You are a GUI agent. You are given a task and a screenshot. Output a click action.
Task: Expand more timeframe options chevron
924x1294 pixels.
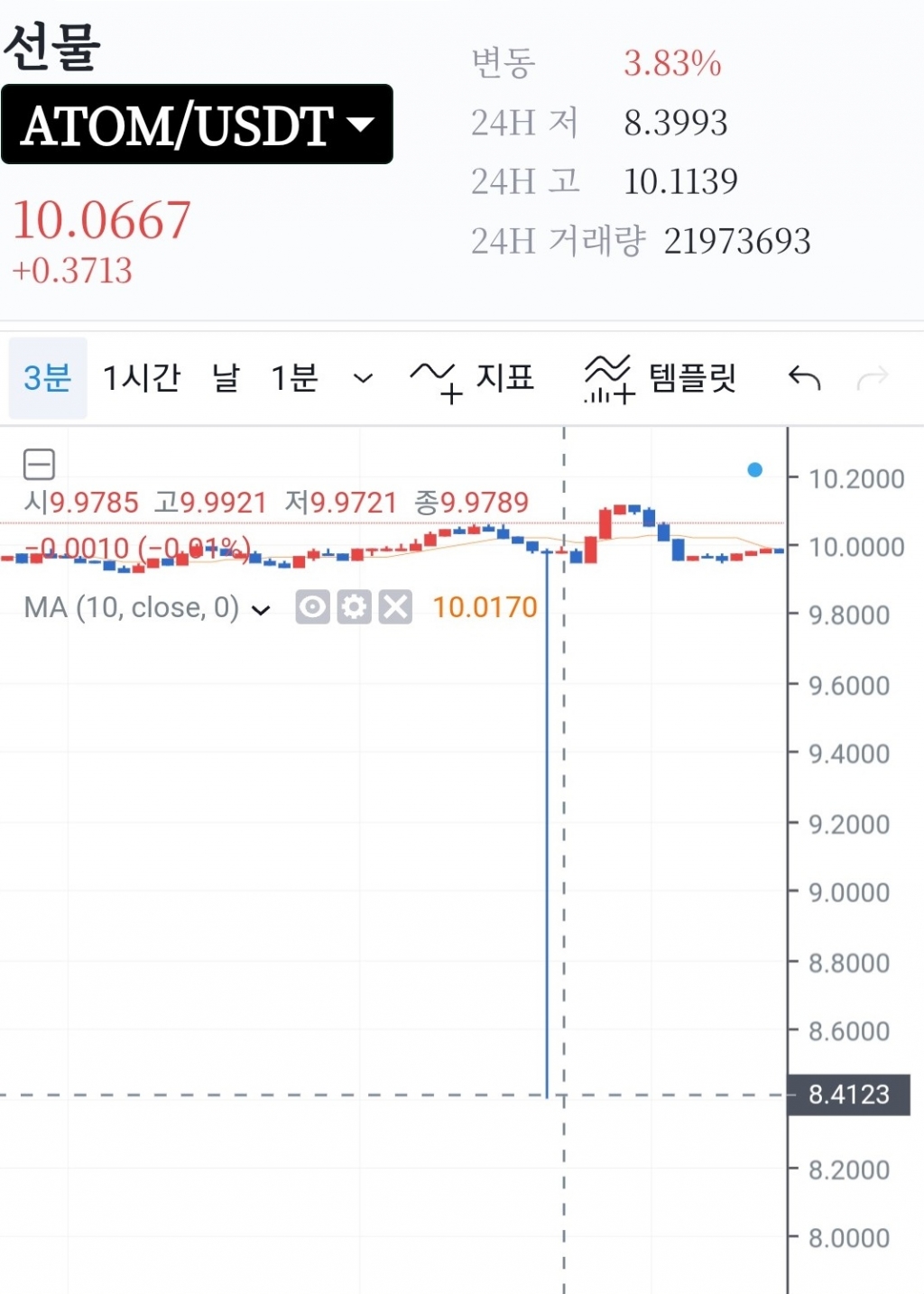(x=363, y=378)
